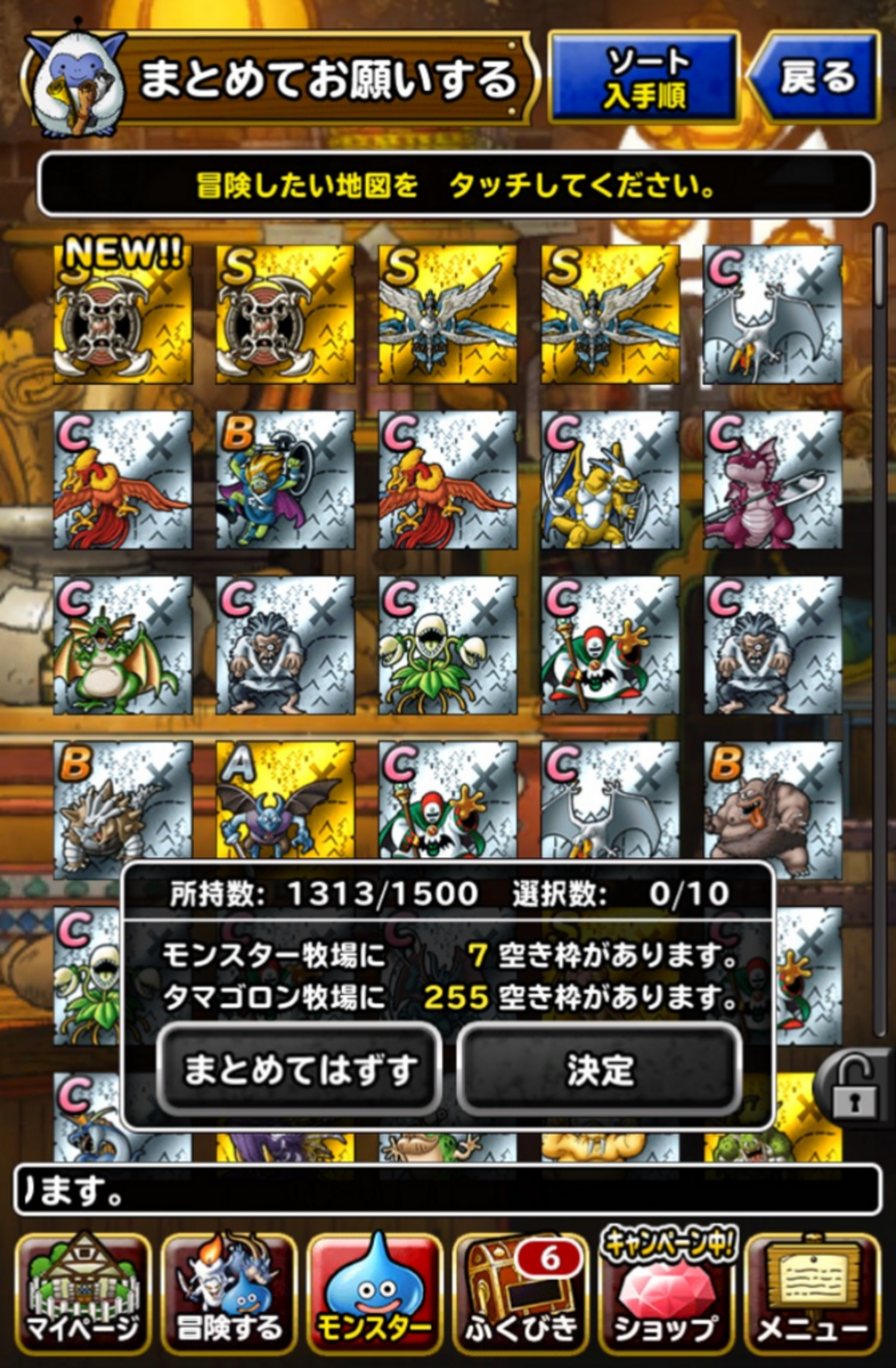Visit the ショップ tab

click(x=667, y=1295)
